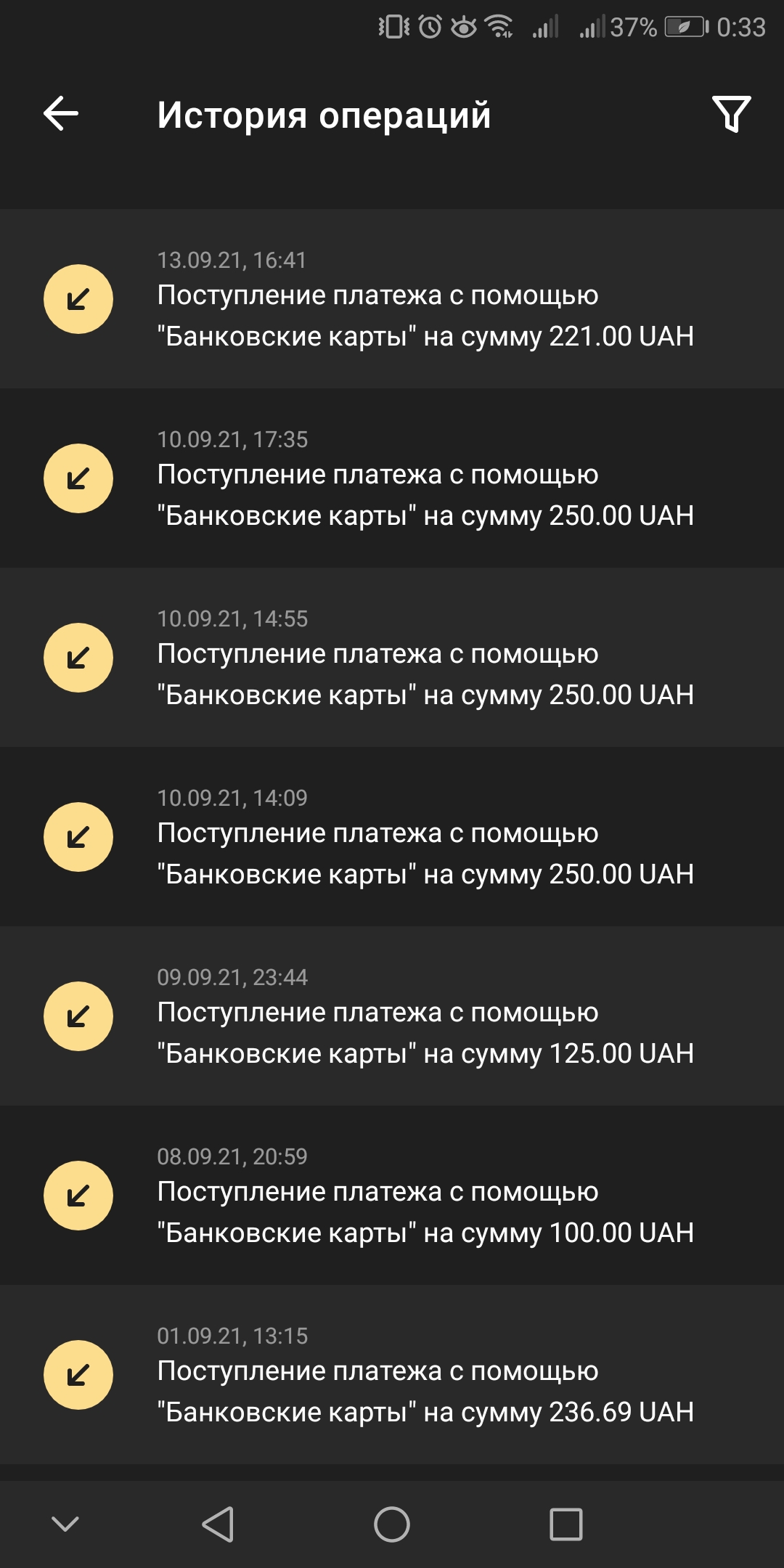
Task: Open the transaction filter options
Action: 730,114
